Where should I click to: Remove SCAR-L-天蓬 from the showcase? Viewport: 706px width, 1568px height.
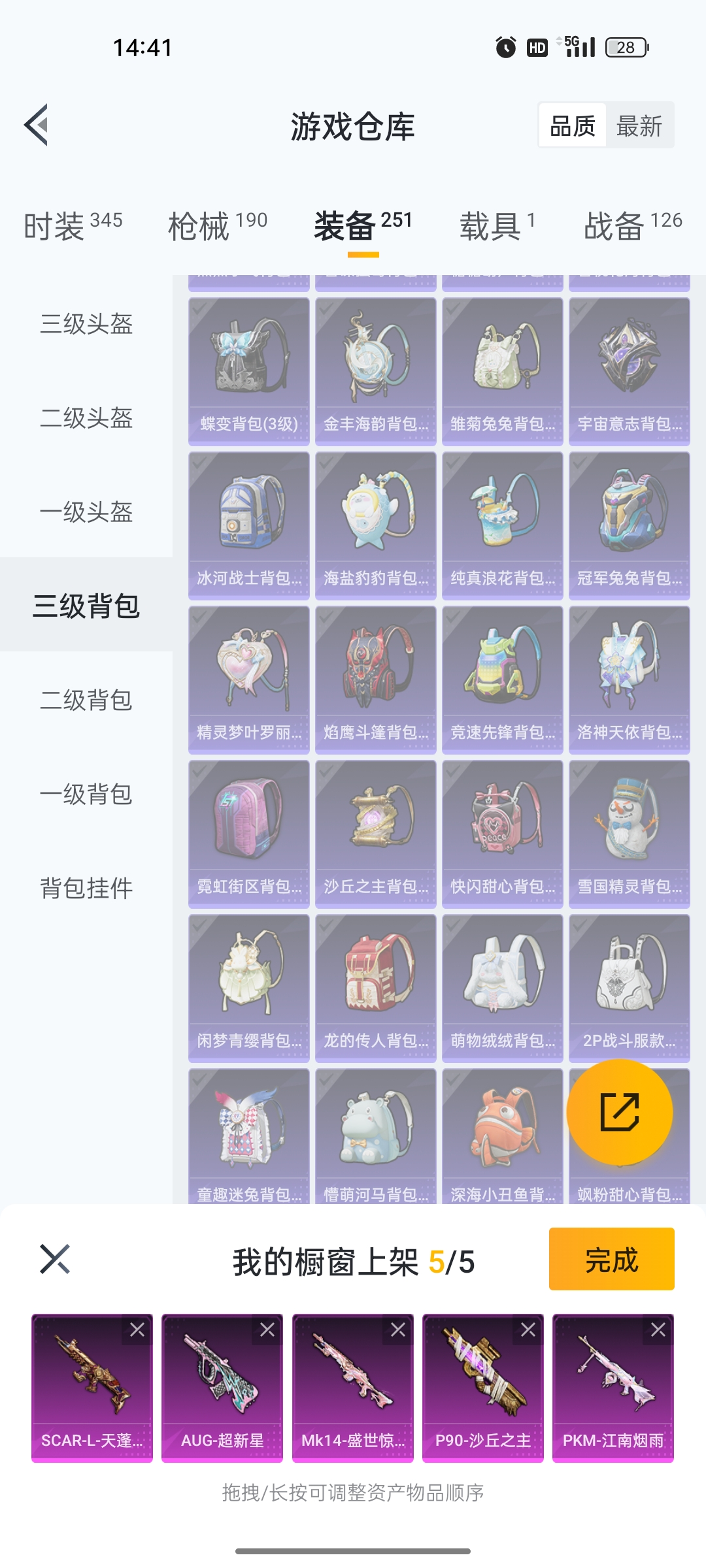click(137, 1330)
